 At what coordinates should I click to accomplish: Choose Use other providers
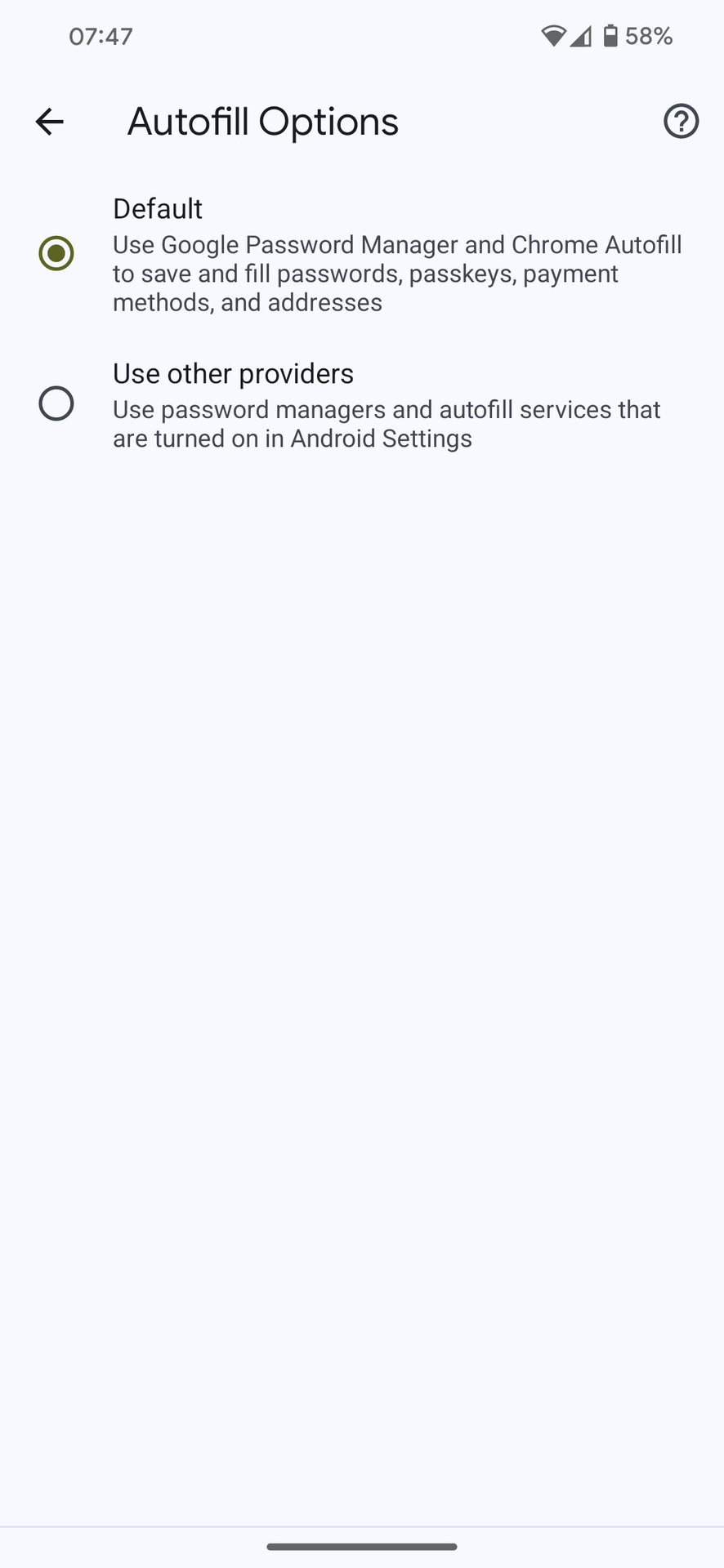362,404
